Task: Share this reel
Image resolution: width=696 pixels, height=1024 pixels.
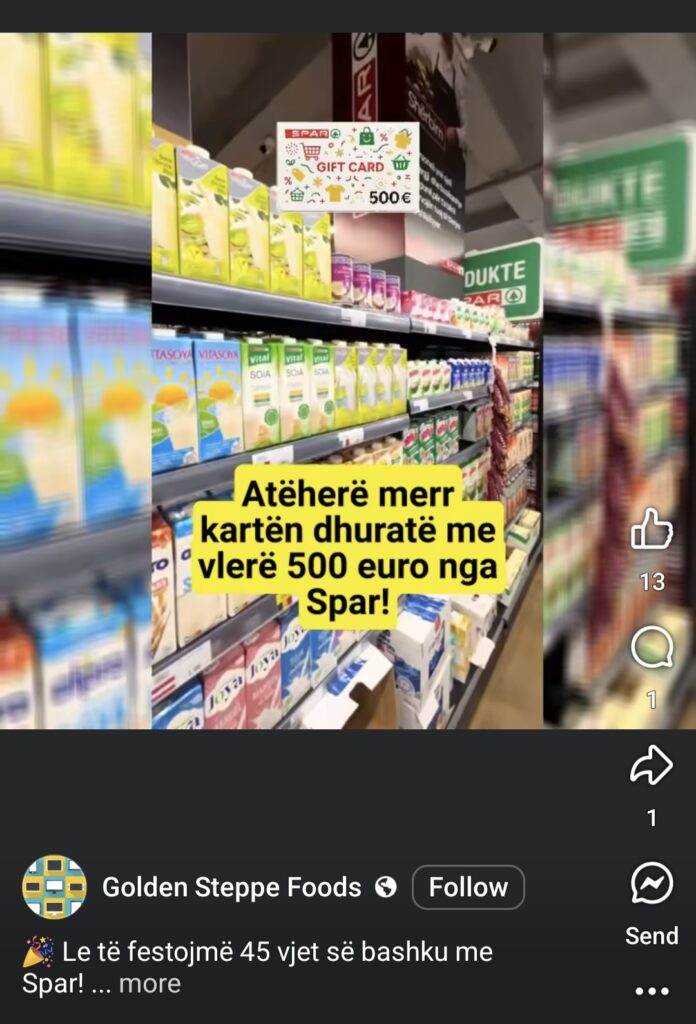Action: tap(652, 766)
